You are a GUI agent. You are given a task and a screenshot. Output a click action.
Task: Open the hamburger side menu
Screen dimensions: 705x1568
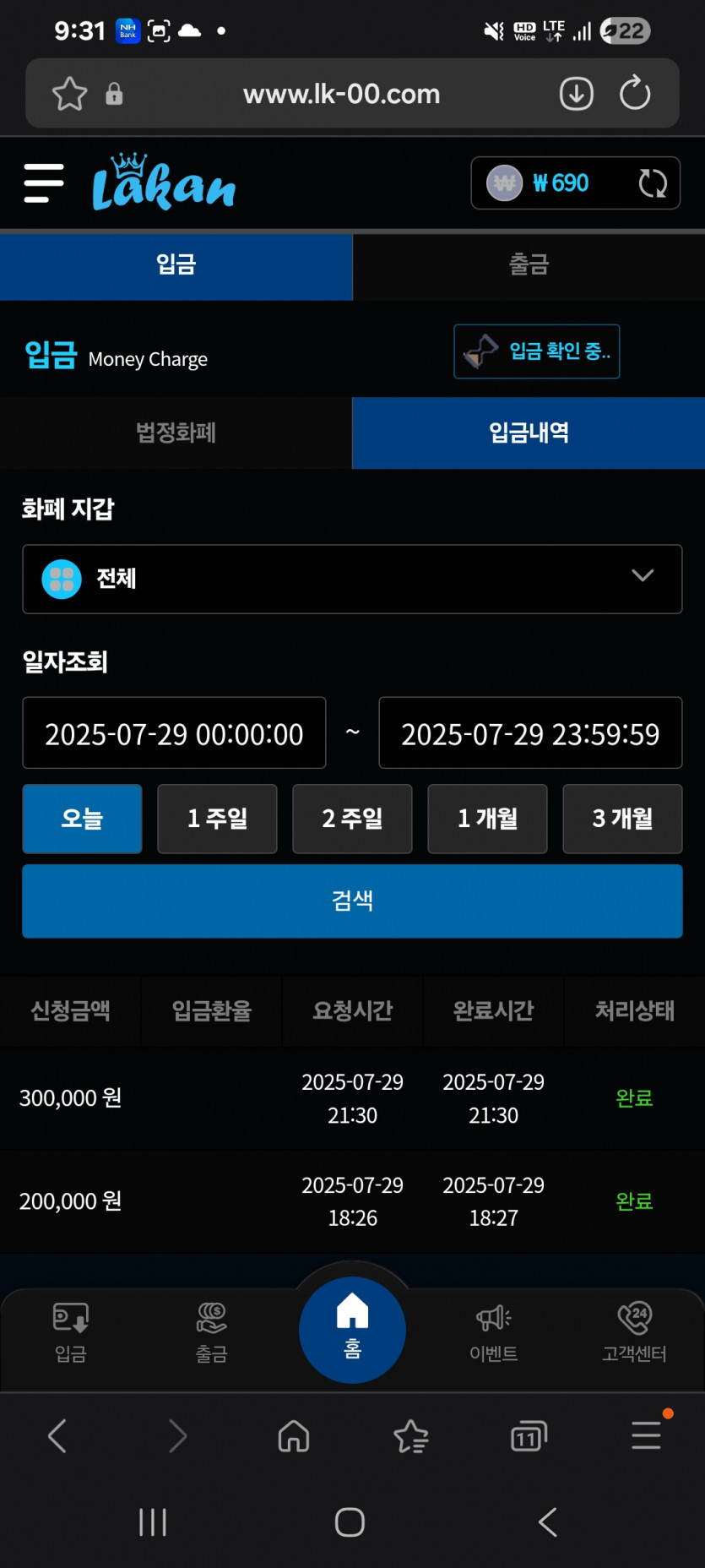[44, 183]
